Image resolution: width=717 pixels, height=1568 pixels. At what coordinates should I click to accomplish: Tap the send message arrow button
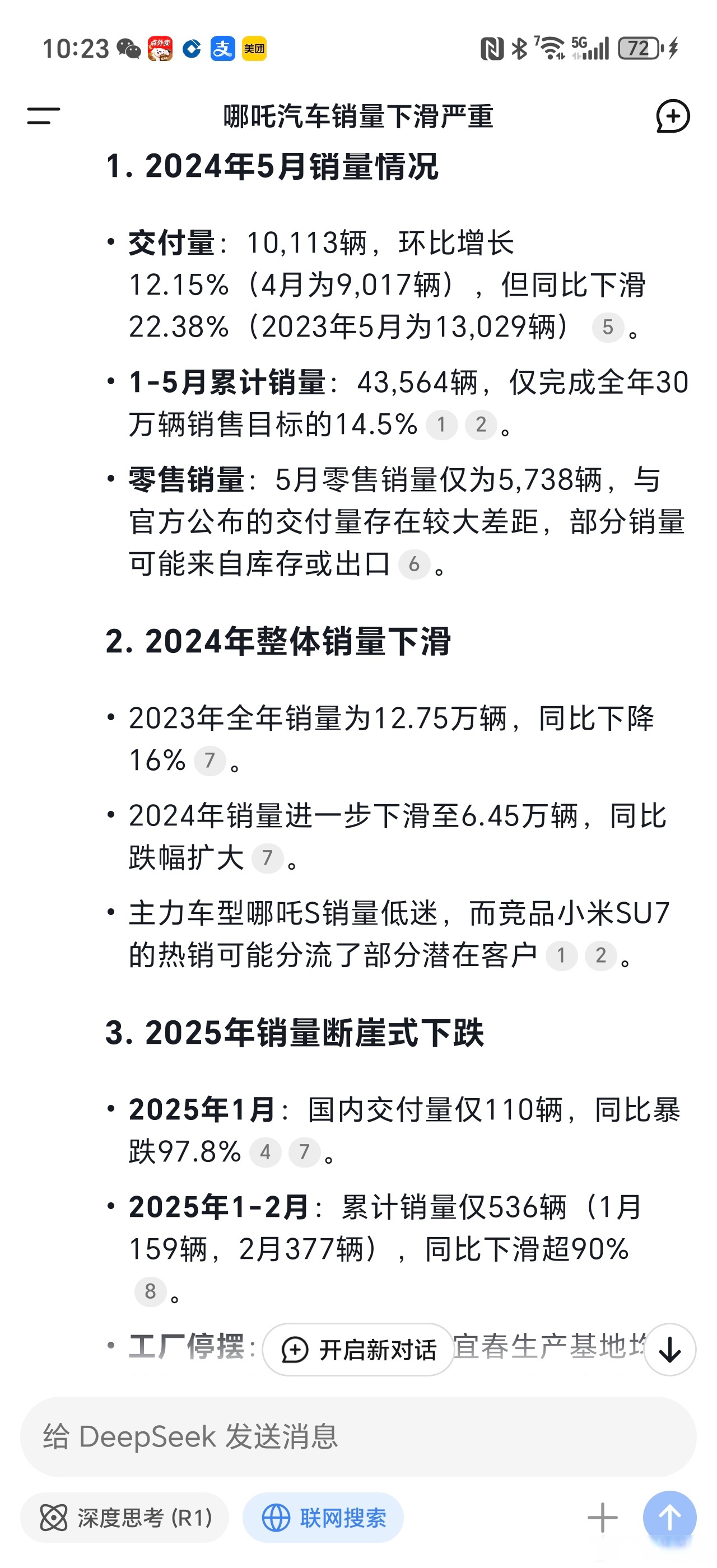[668, 1518]
